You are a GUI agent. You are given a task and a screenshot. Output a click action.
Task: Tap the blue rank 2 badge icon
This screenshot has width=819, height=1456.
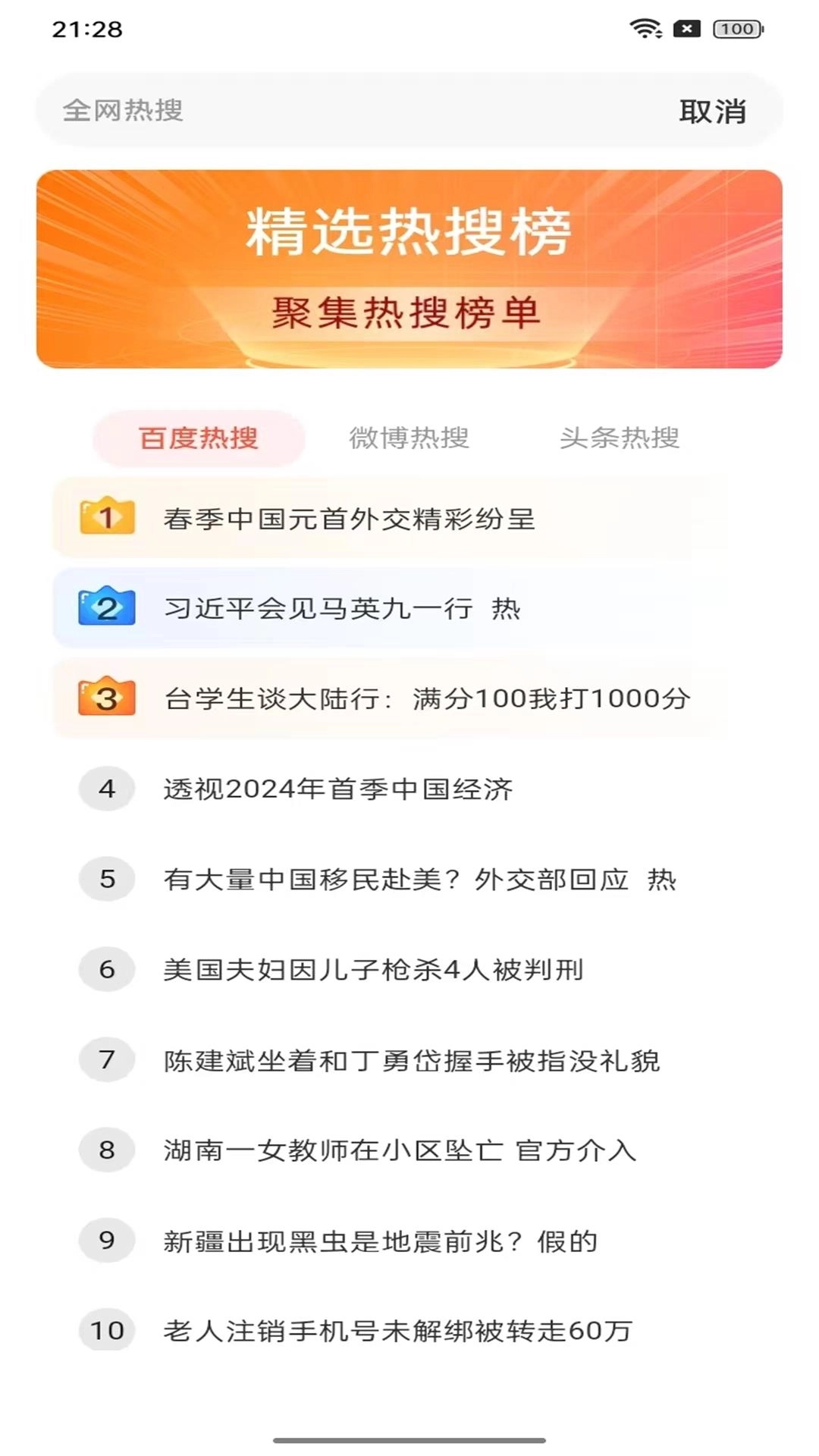(x=106, y=607)
